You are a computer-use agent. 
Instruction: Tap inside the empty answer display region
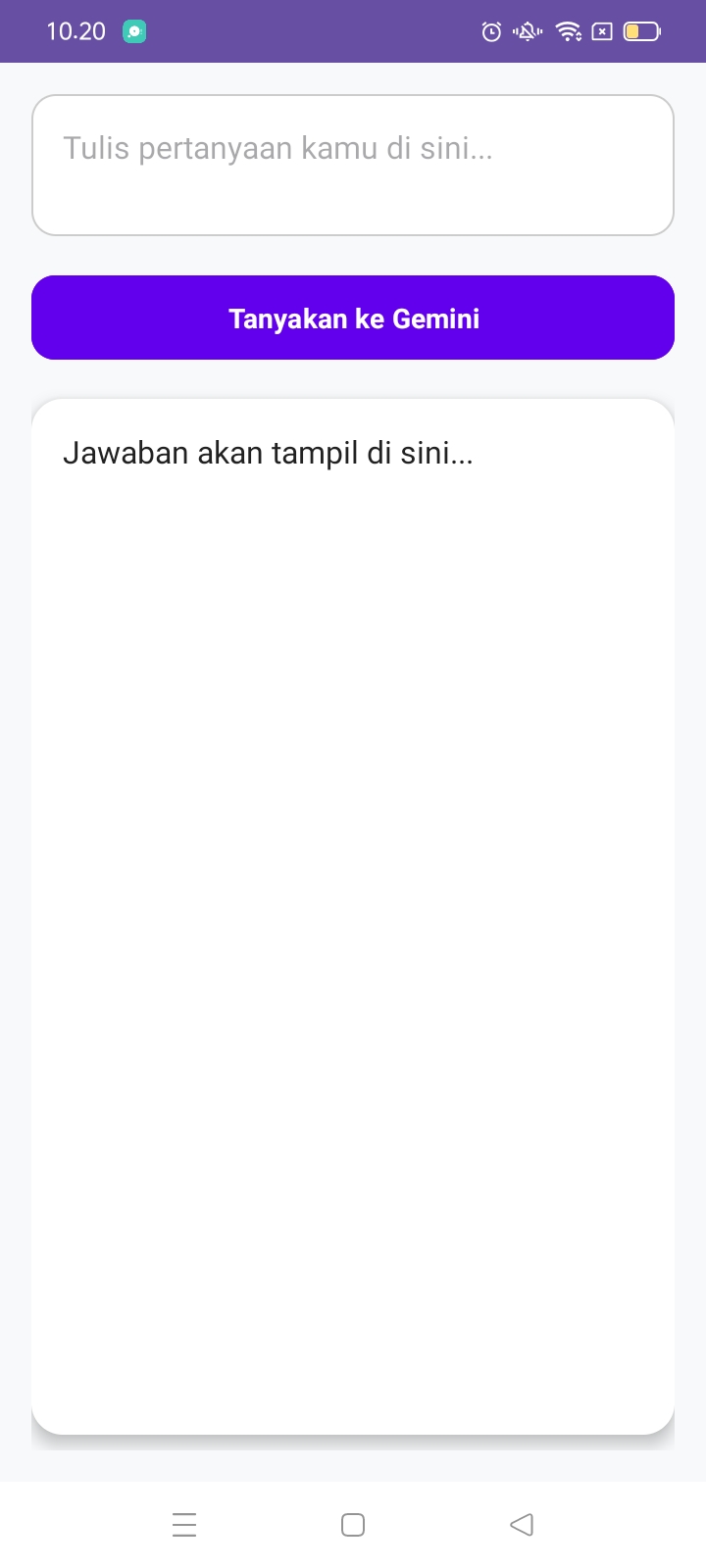(x=353, y=980)
